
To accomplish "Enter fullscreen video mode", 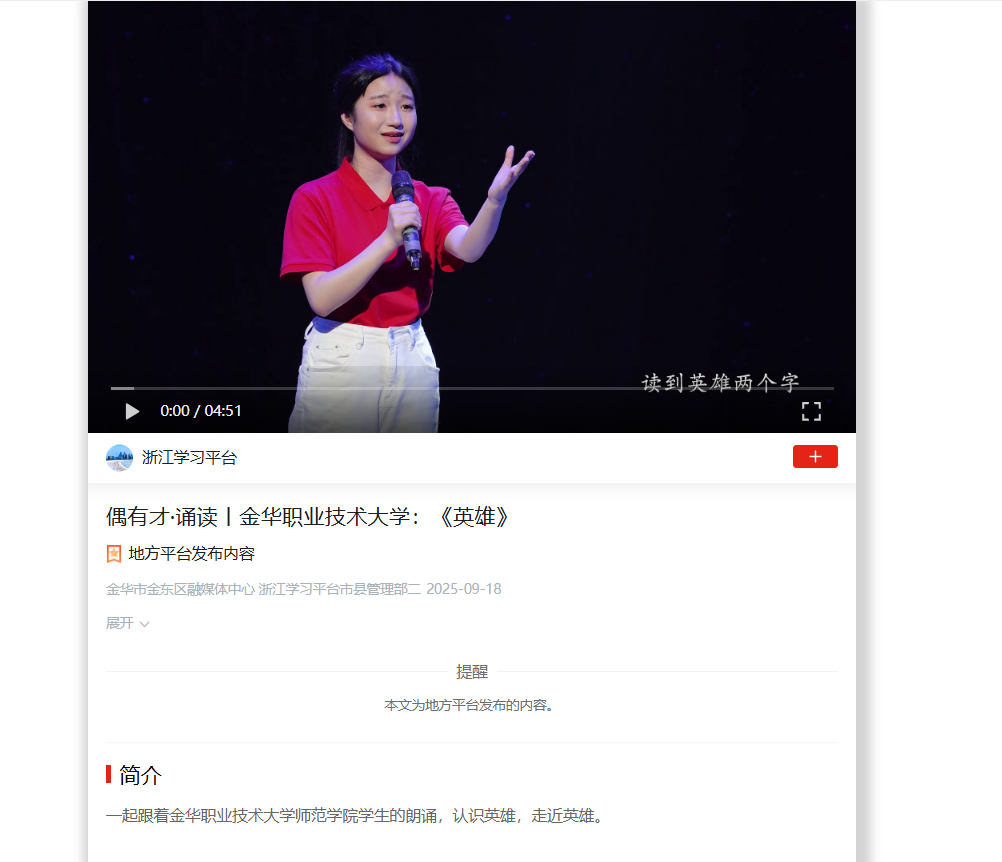I will [x=811, y=411].
